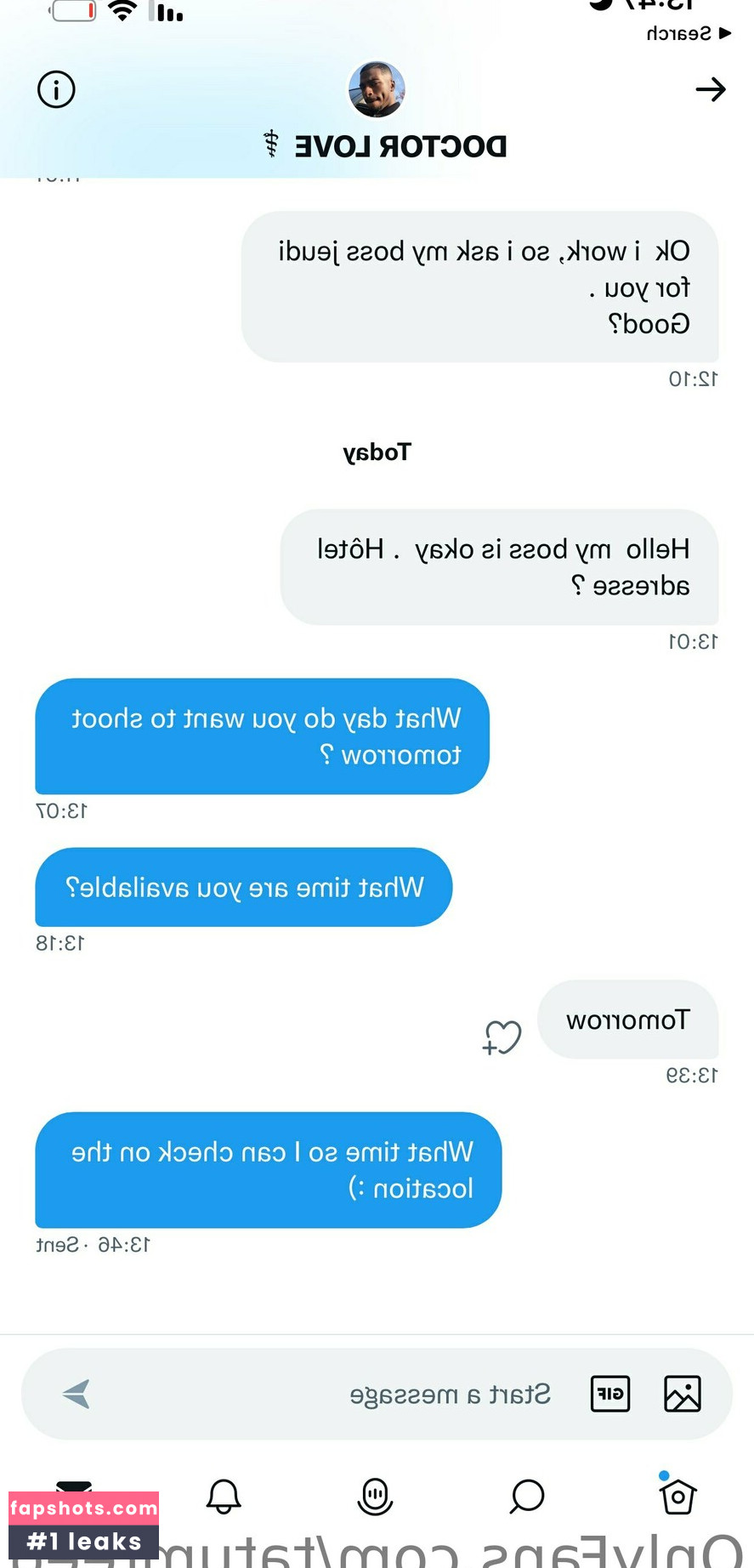Return to the previous app via "Search"
This screenshot has width=754, height=1568.
point(688,33)
